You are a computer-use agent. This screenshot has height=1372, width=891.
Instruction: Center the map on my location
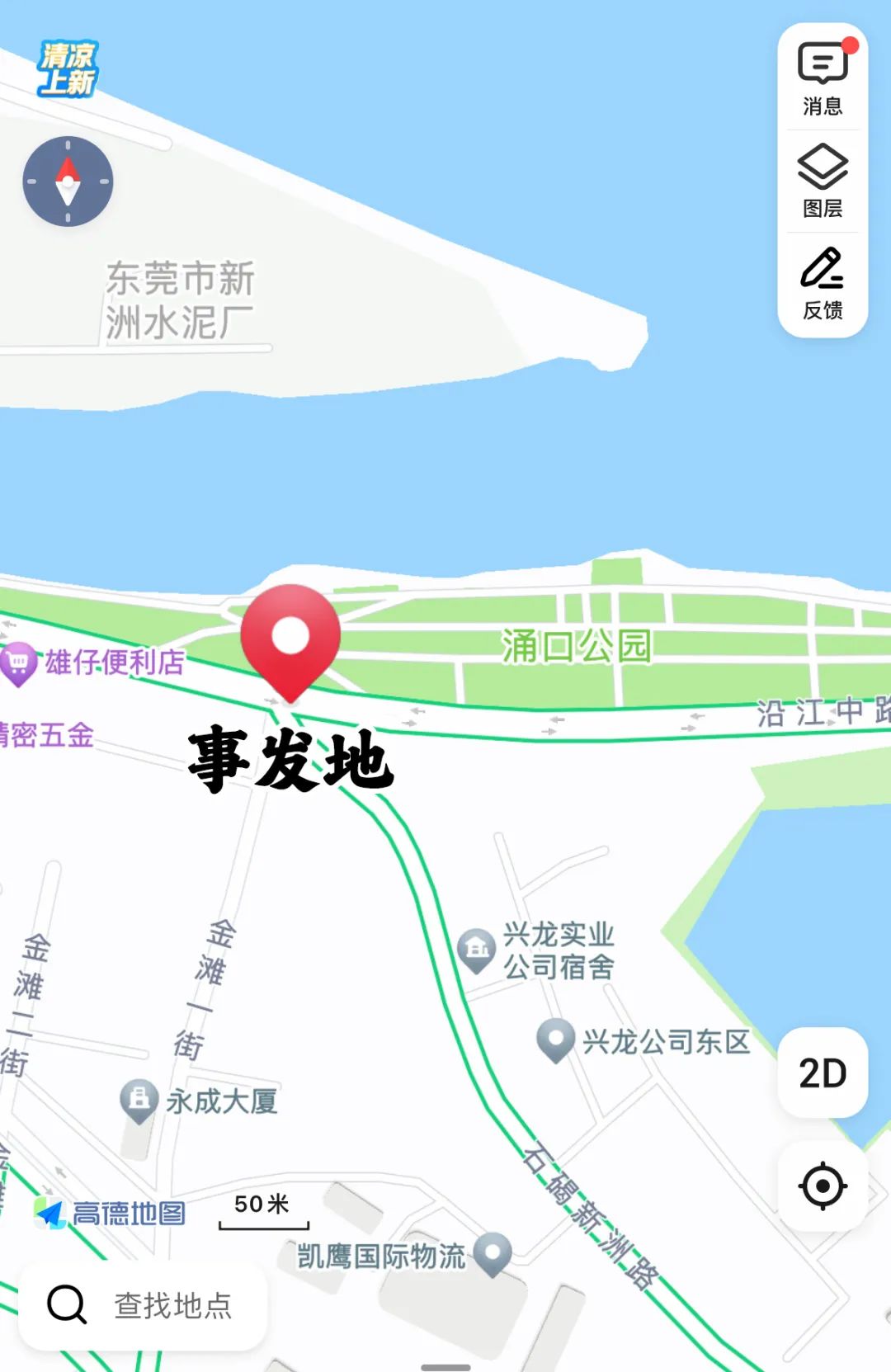pyautogui.click(x=823, y=1186)
